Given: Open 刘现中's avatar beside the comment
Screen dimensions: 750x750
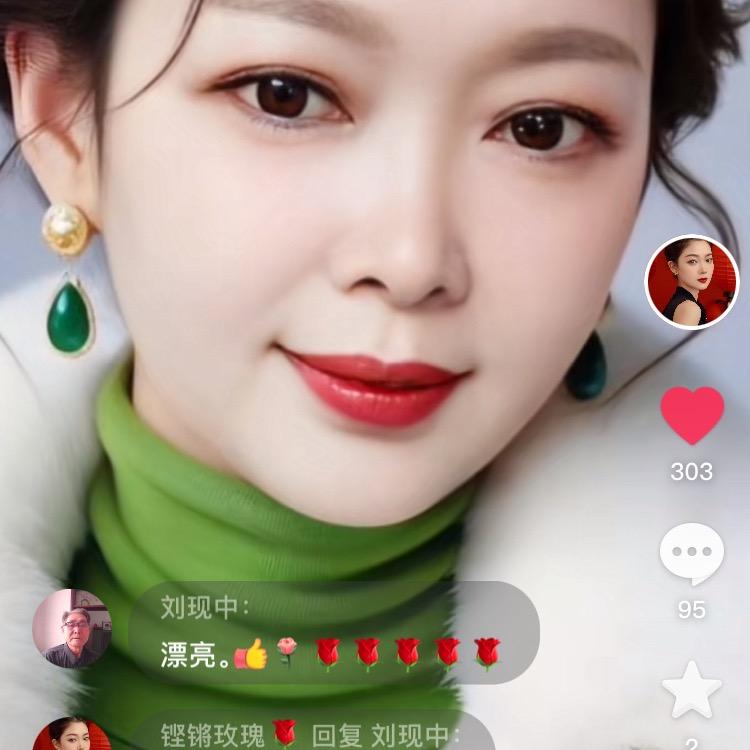Looking at the screenshot, I should coord(71,628).
